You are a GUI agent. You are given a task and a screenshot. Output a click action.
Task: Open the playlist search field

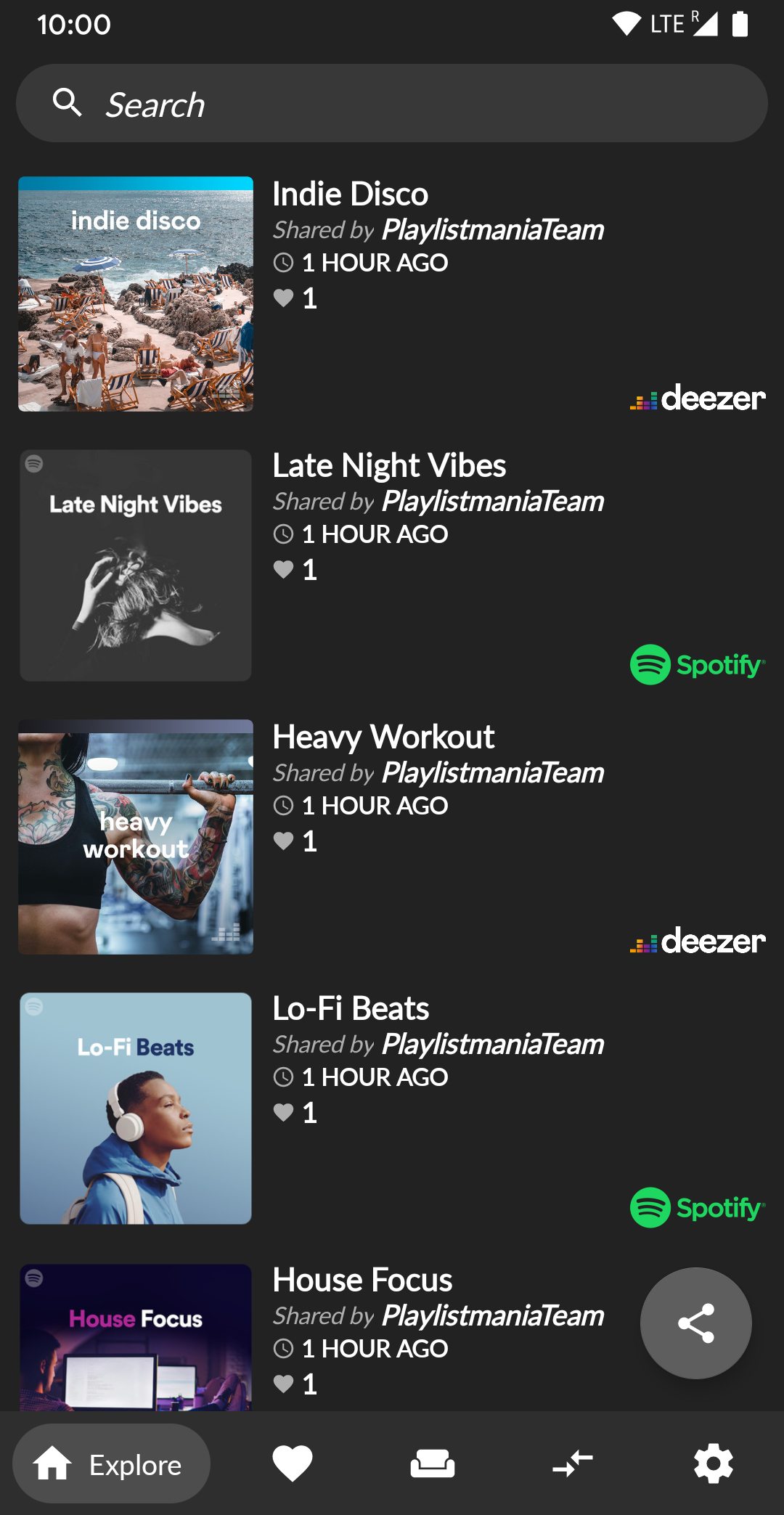[x=392, y=104]
